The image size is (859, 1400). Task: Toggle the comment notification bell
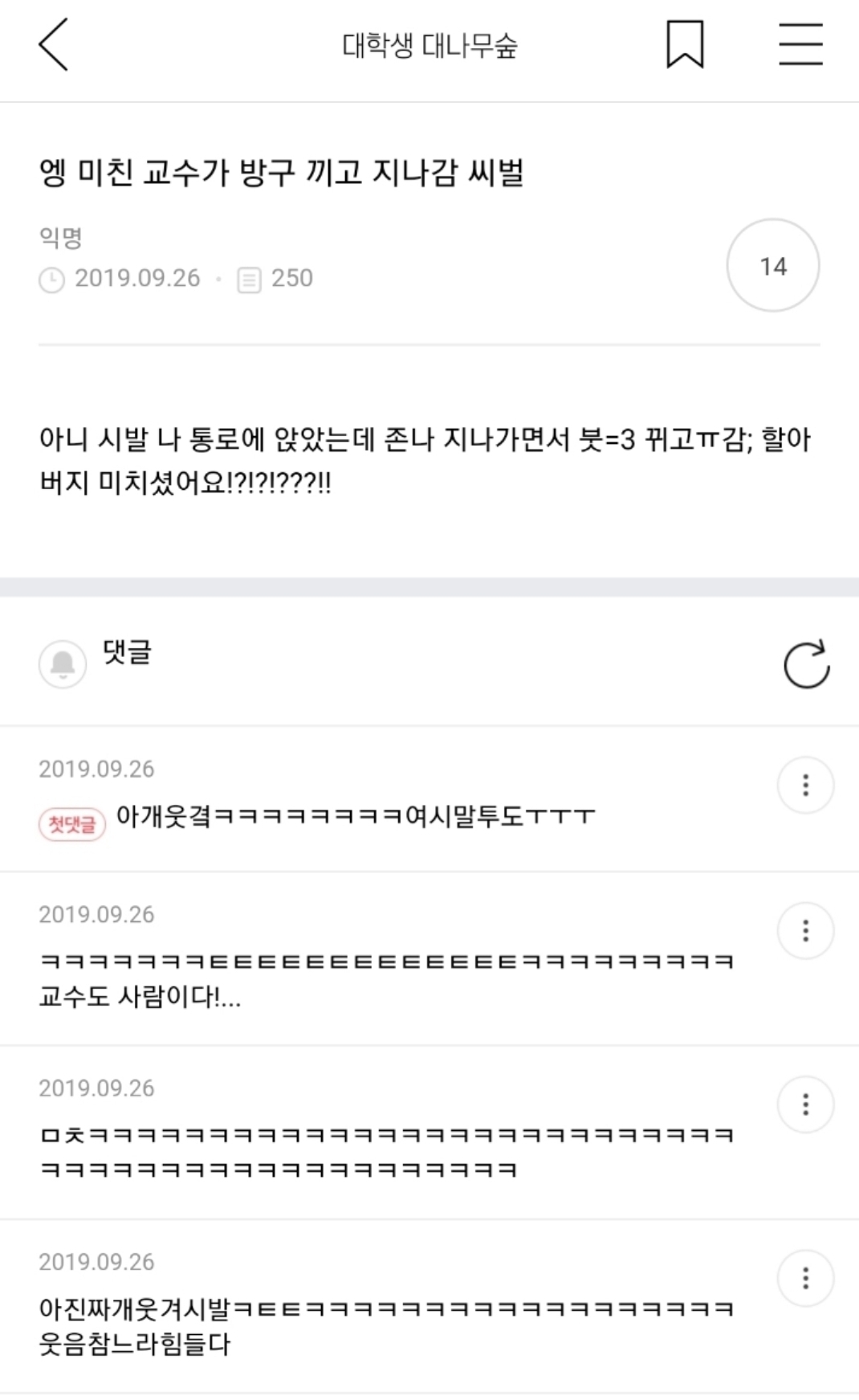[63, 663]
